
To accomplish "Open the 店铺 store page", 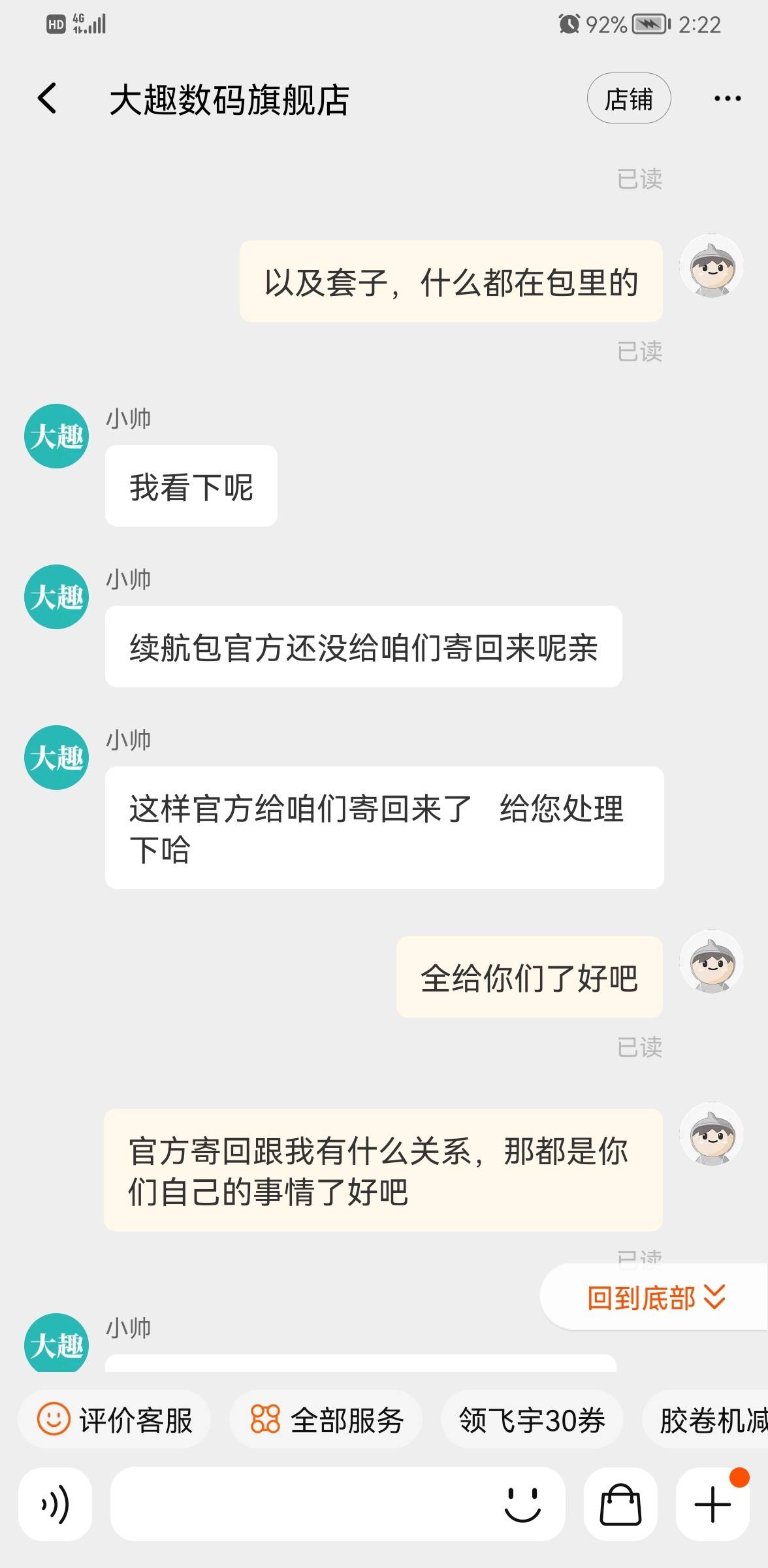I will click(628, 99).
